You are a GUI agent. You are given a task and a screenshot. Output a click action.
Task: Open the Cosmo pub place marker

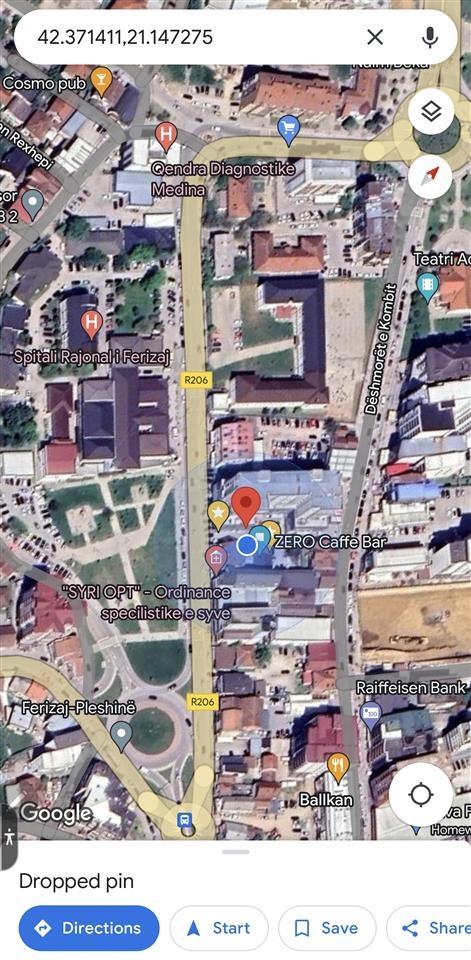[x=100, y=81]
